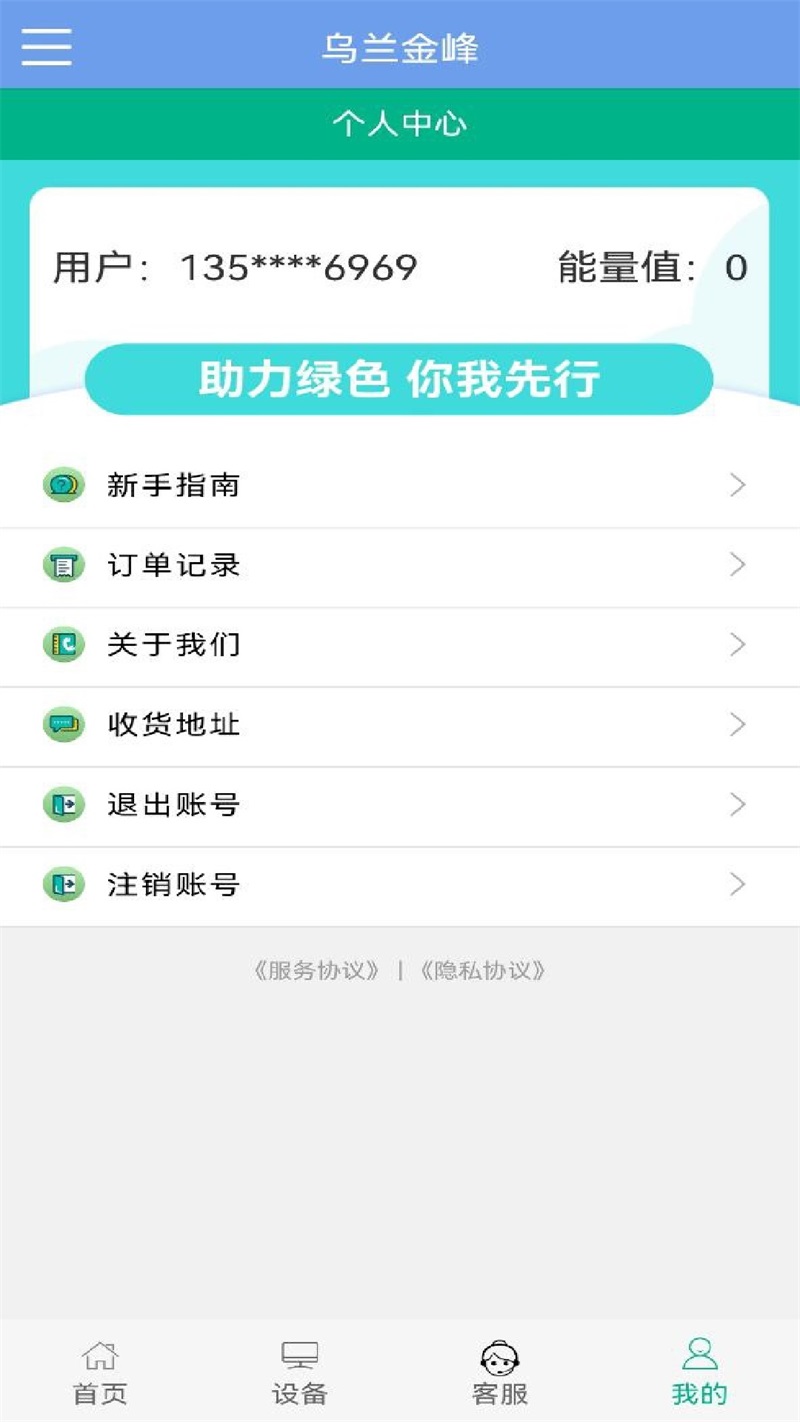Screen dimensions: 800x1422
Task: Open the 关于我们 row
Action: pos(400,645)
